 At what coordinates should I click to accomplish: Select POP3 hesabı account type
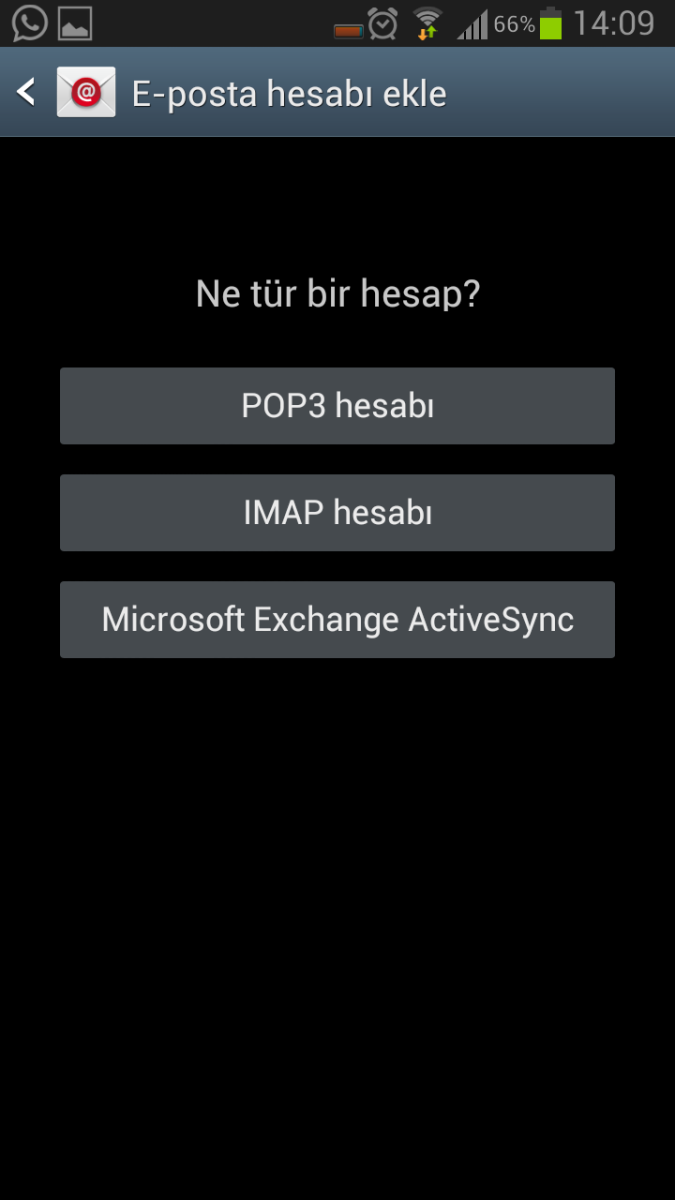(337, 406)
